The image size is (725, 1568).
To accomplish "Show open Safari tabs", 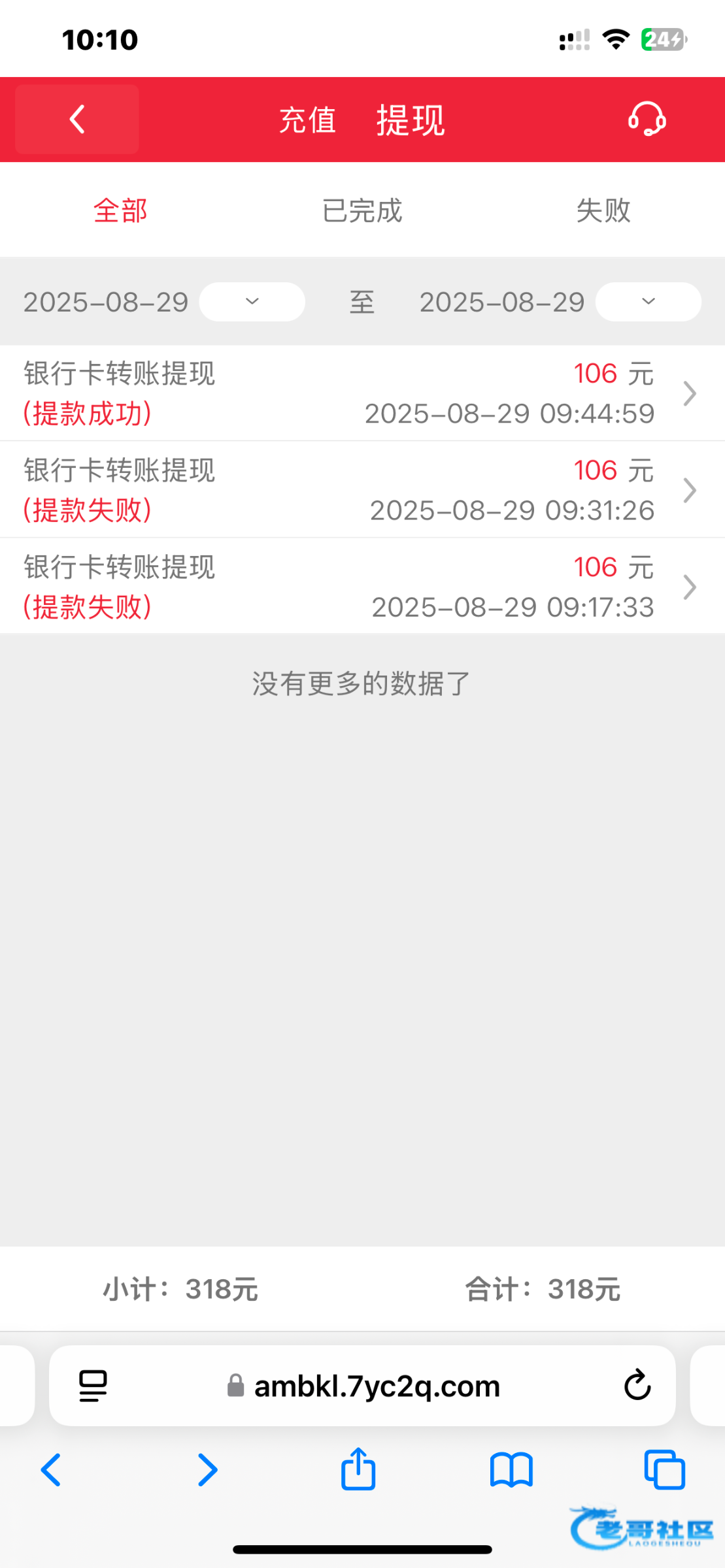I will 664,1470.
